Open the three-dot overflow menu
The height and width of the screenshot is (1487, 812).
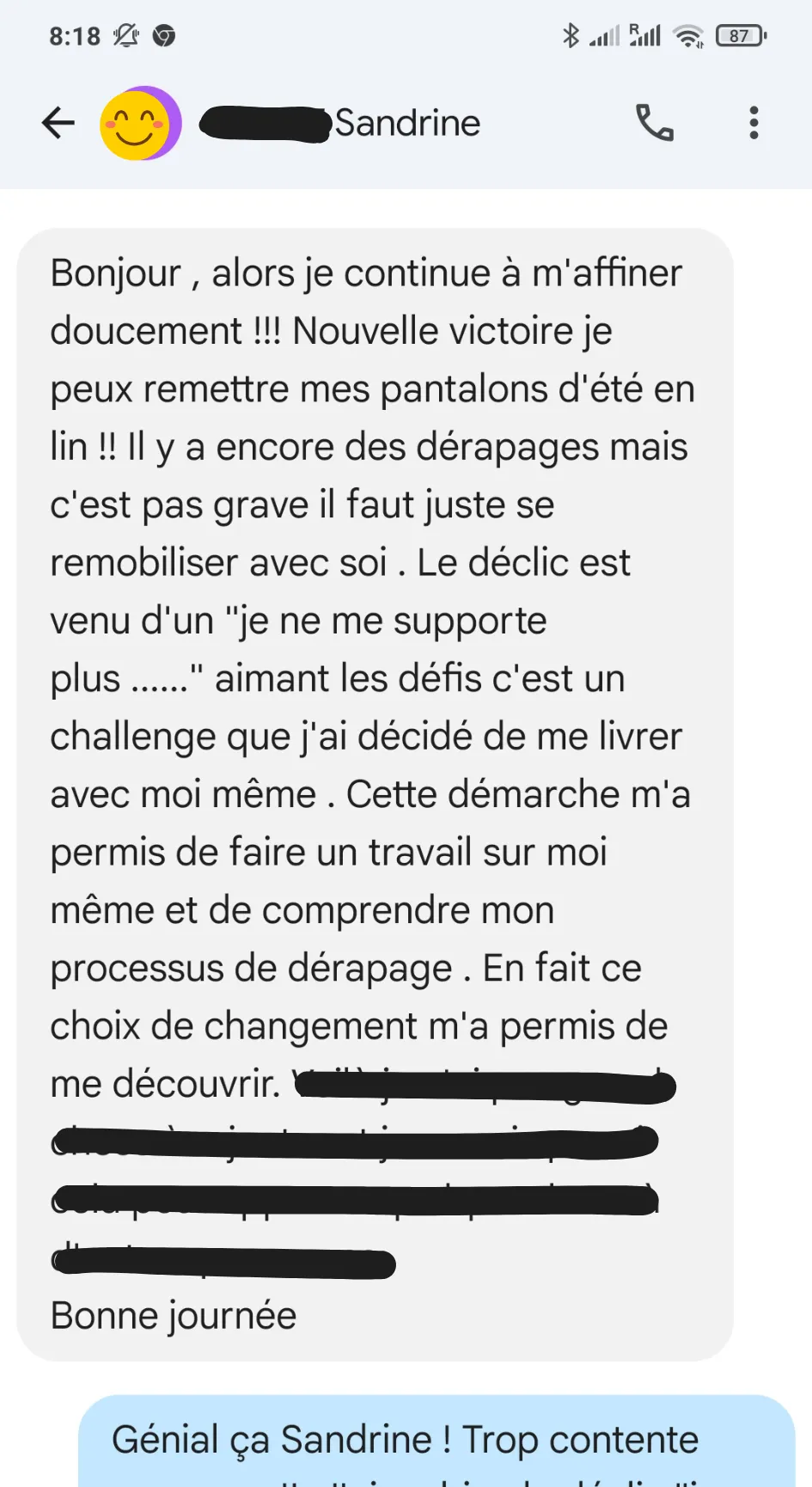point(754,123)
